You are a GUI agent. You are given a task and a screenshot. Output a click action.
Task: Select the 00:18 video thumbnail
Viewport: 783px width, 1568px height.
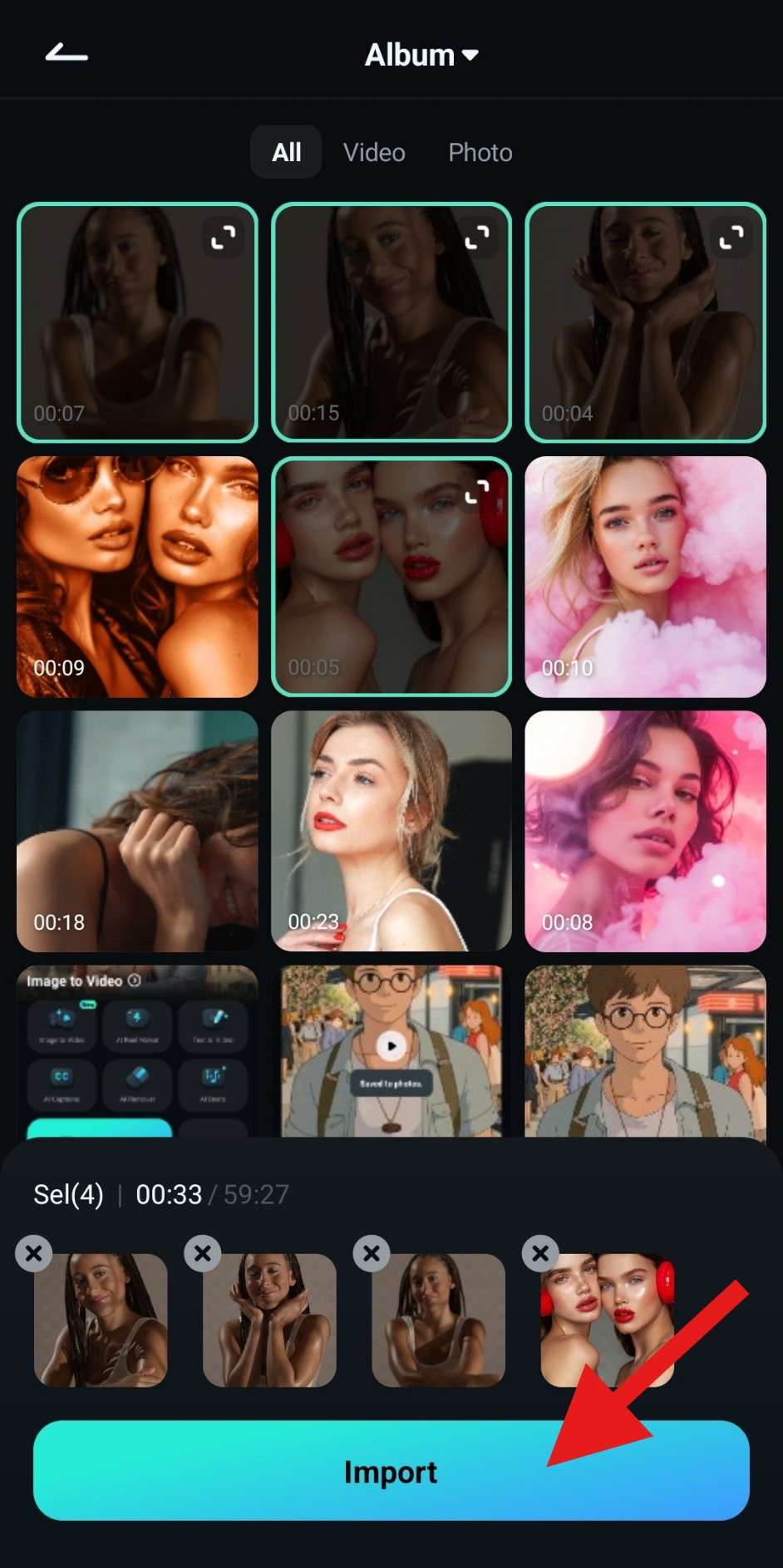point(137,830)
